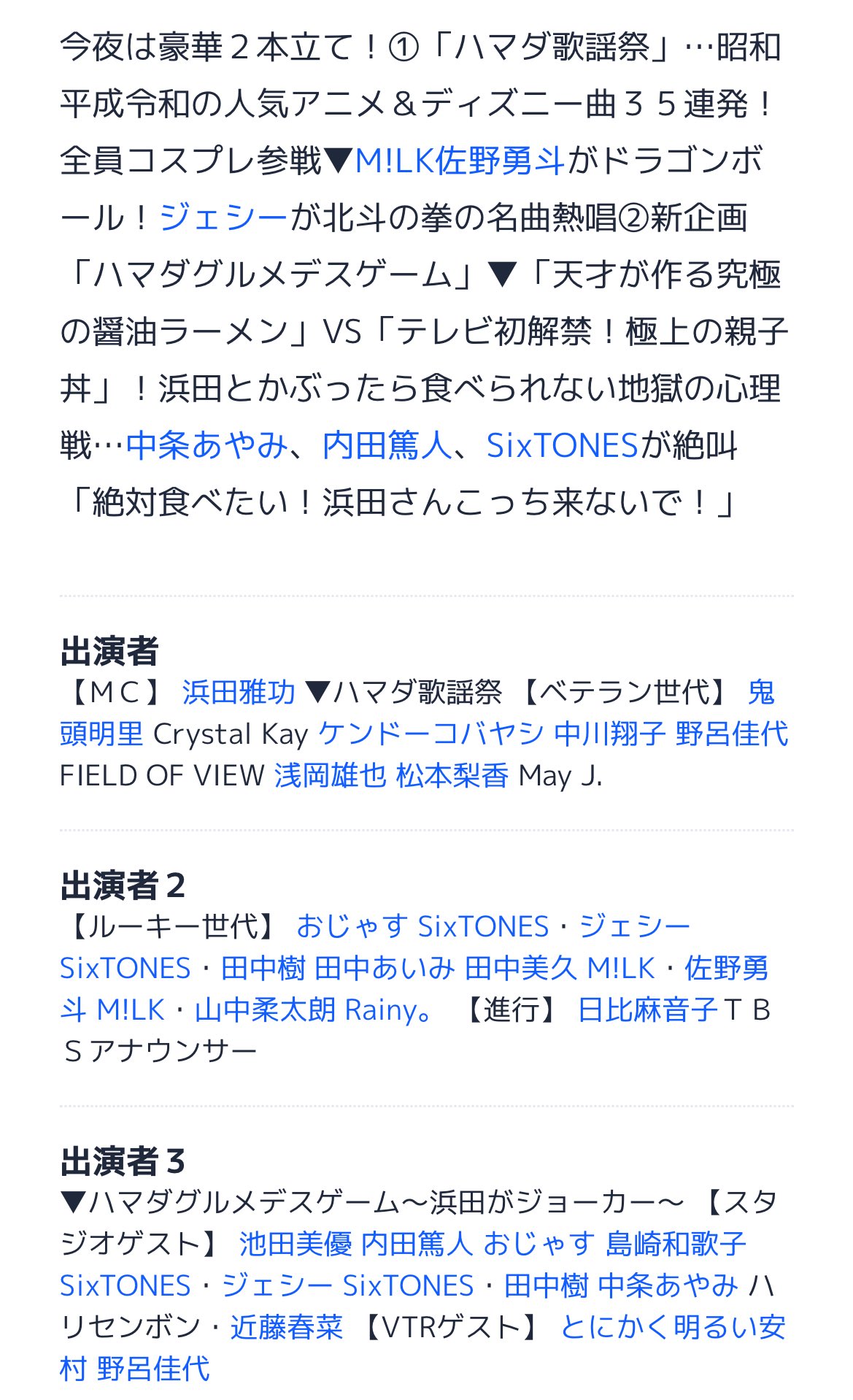Open the 島崎和歌子 link
Image resolution: width=853 pixels, height=1400 pixels.
tap(676, 1244)
